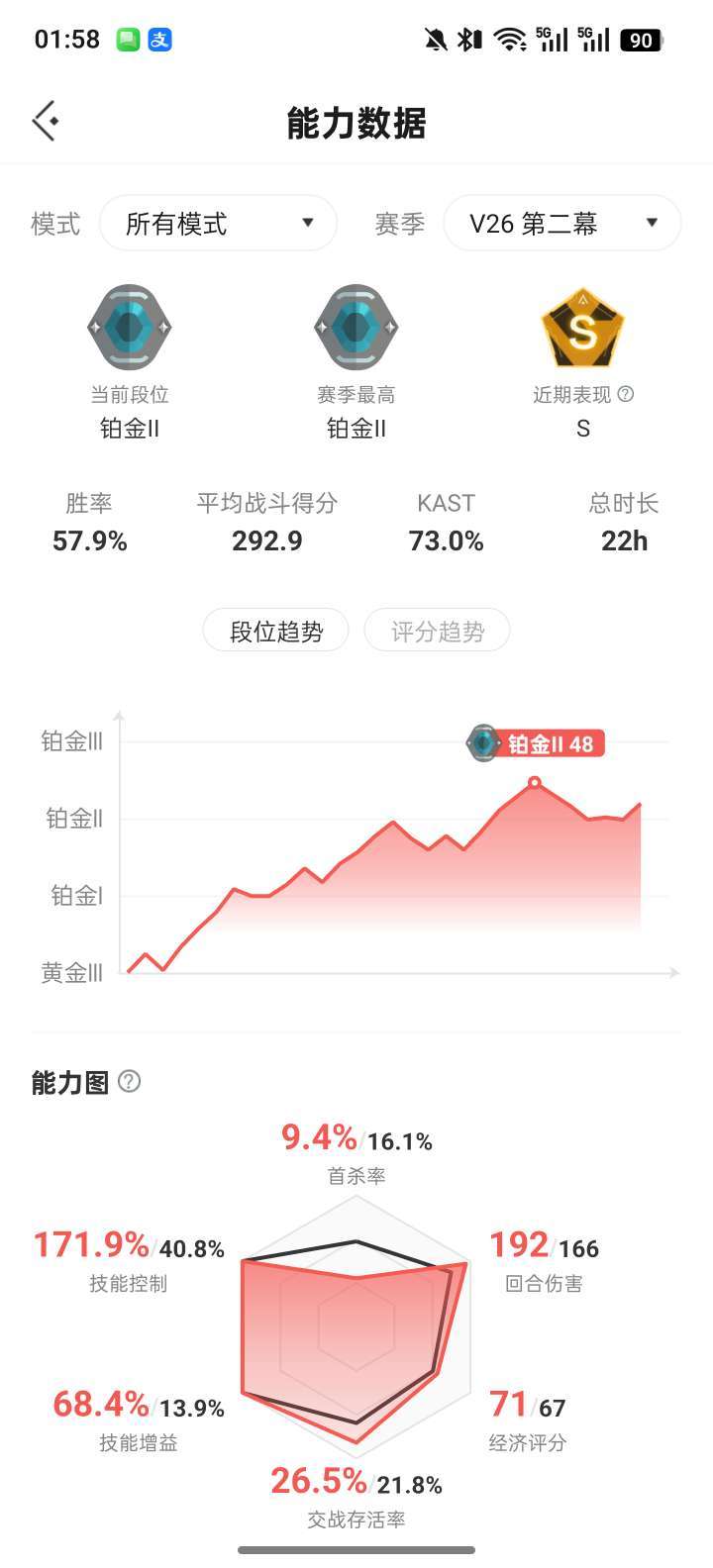The height and width of the screenshot is (1568, 713).
Task: Tap the 铂金II 48 peak marker
Action: (x=547, y=743)
